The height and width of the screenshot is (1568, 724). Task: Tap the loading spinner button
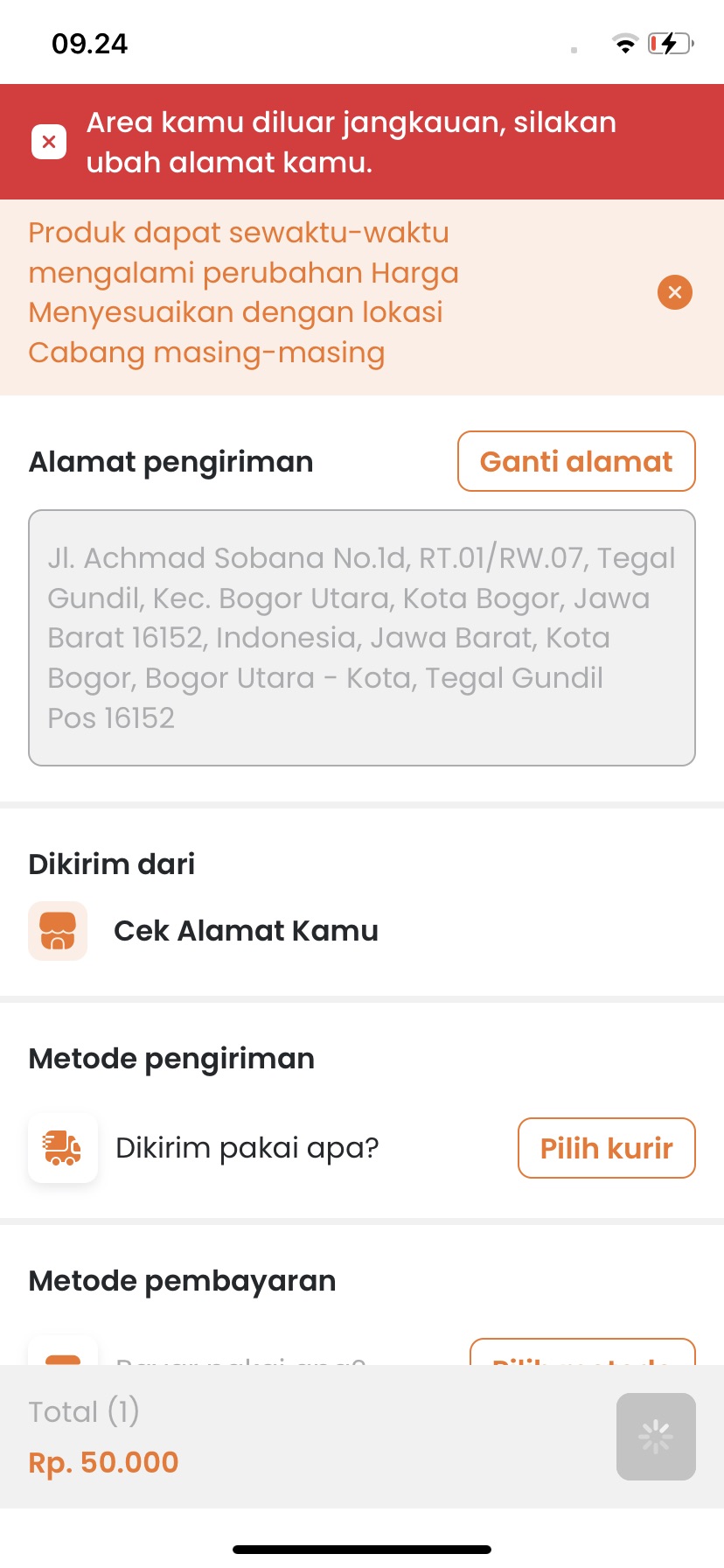[655, 1436]
